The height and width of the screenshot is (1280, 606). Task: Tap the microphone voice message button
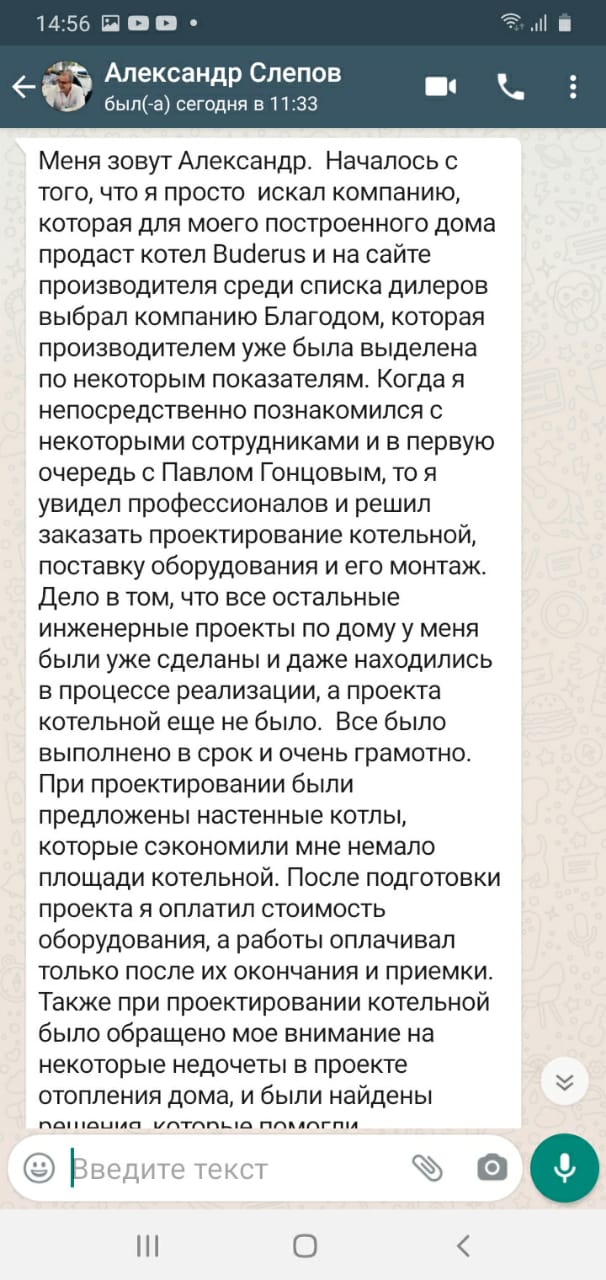(565, 1167)
